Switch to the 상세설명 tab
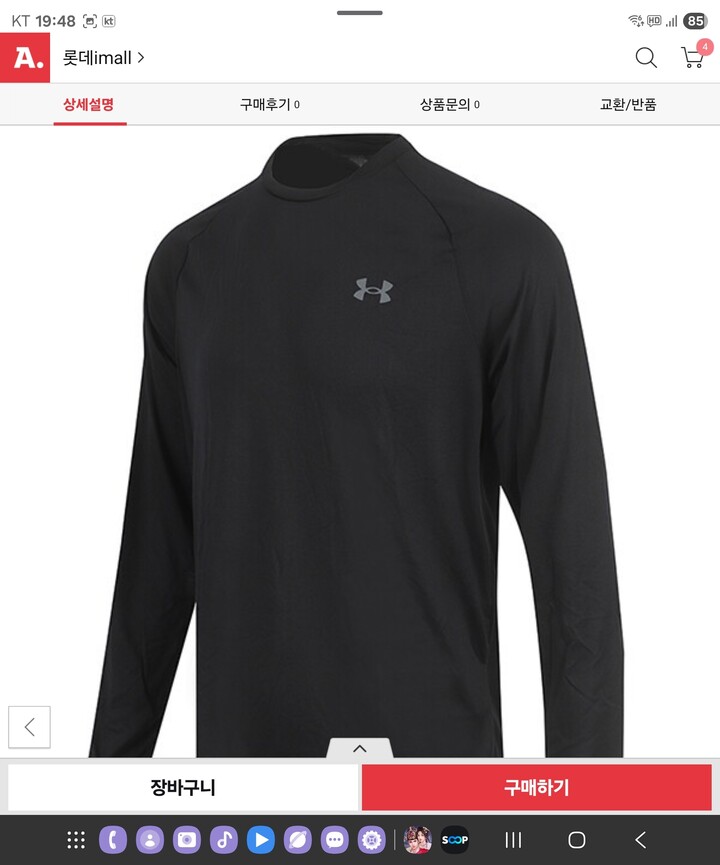This screenshot has width=720, height=865. point(89,104)
